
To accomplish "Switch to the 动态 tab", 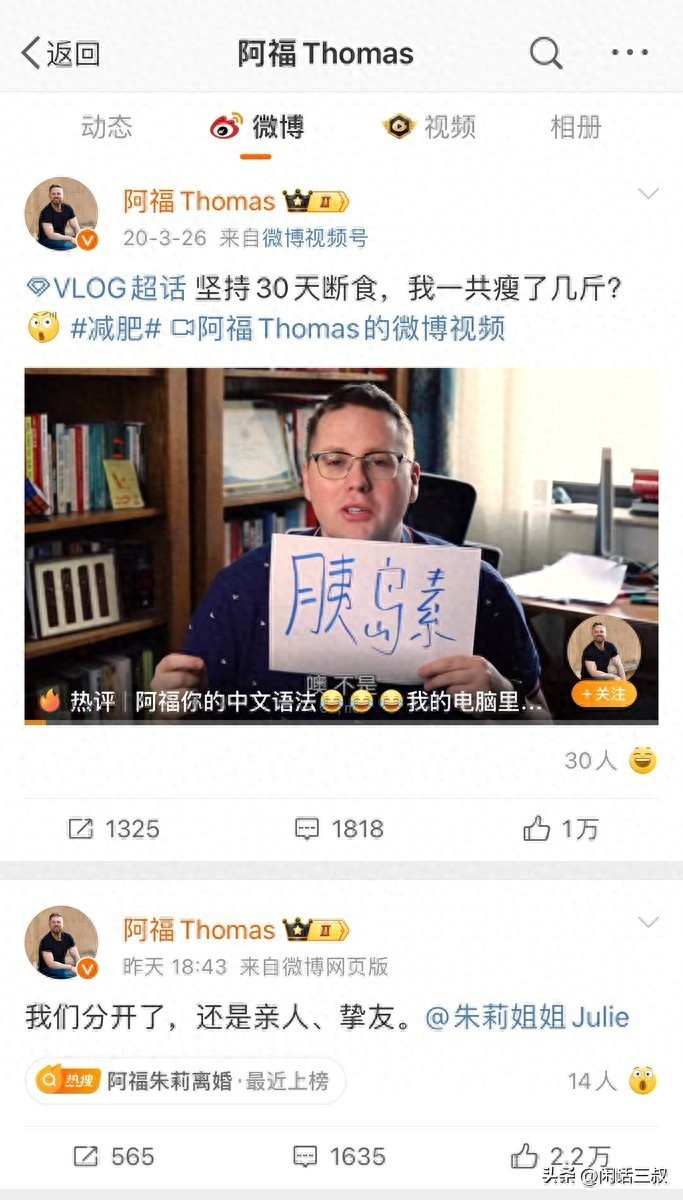I will click(x=106, y=127).
